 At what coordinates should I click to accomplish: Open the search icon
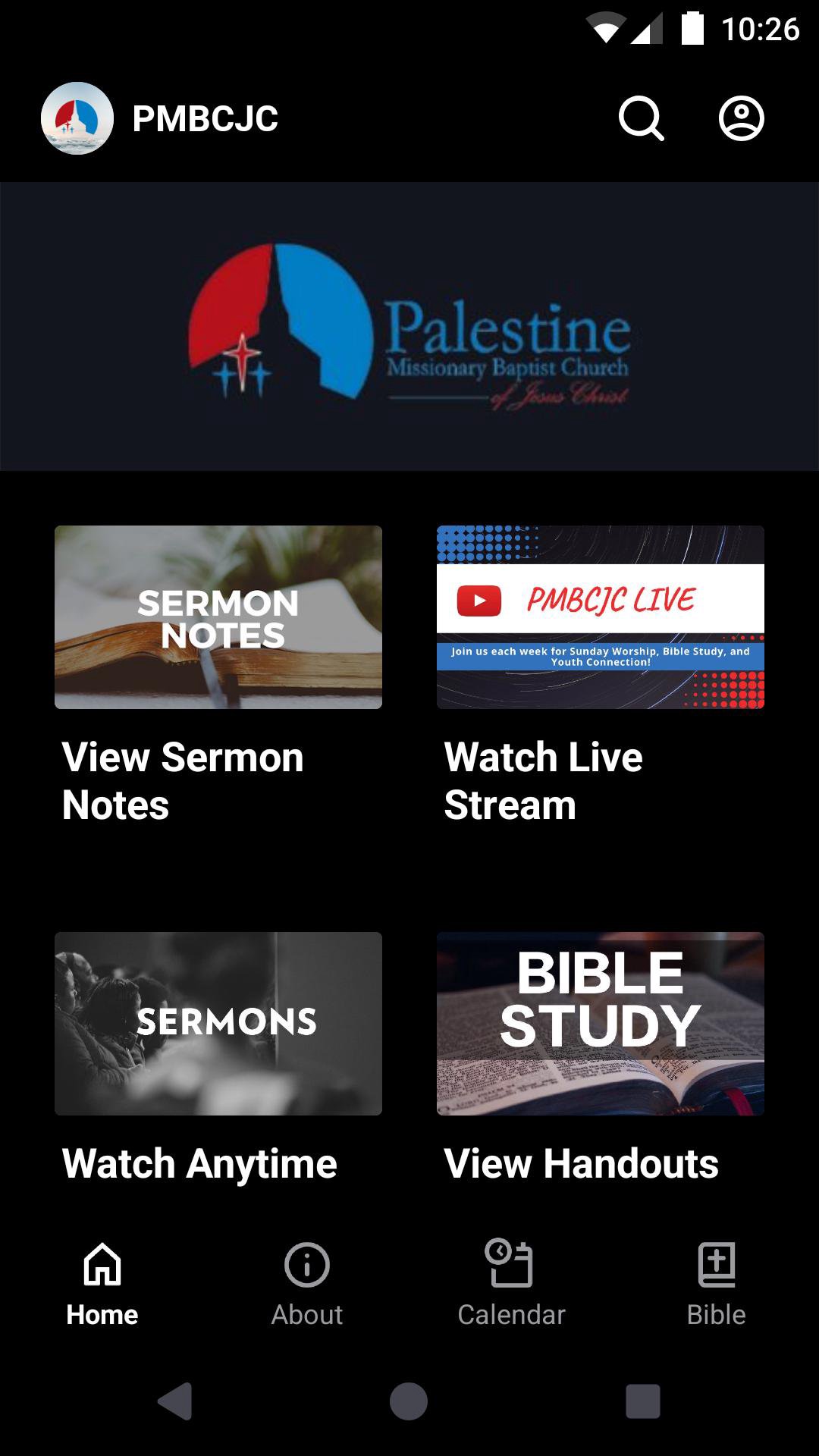tap(641, 118)
